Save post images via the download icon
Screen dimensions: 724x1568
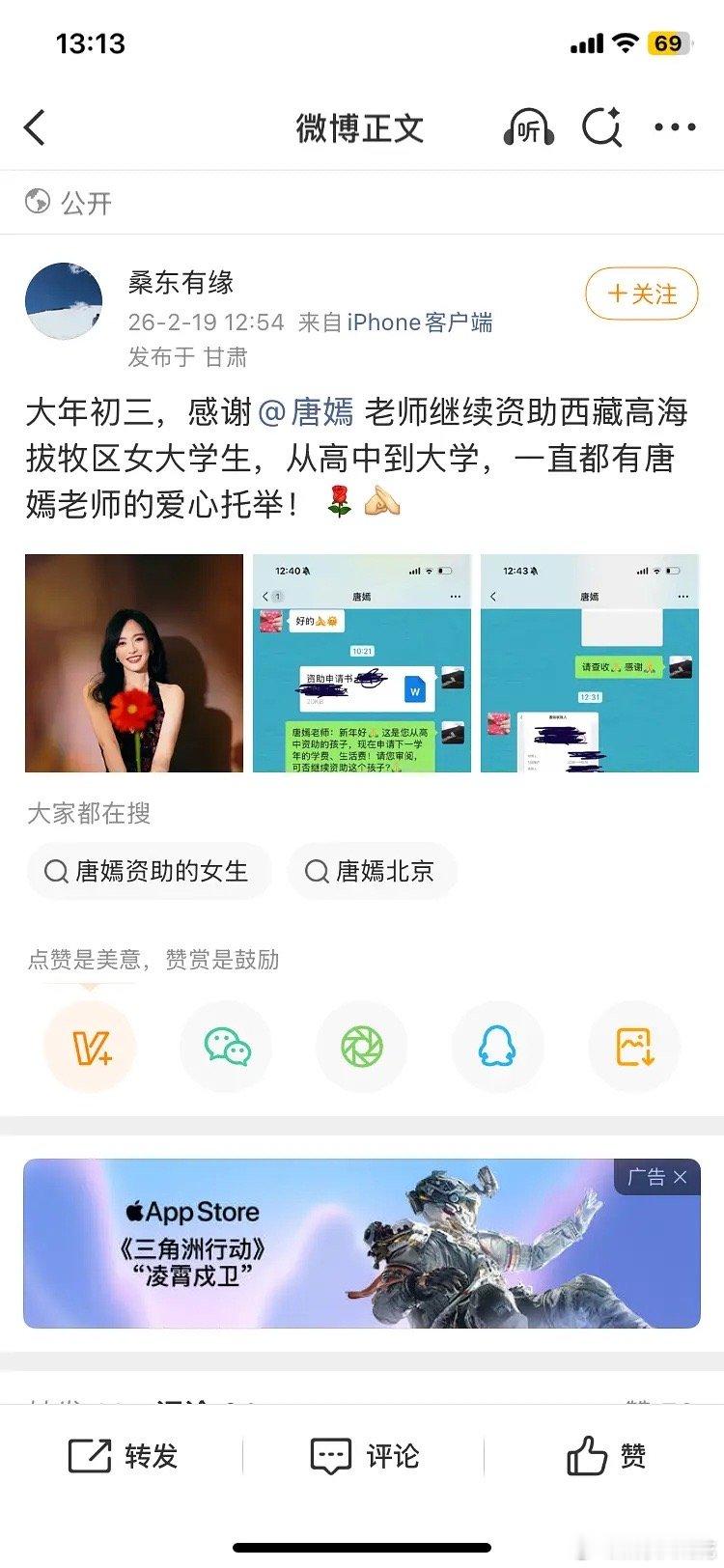tap(634, 1046)
